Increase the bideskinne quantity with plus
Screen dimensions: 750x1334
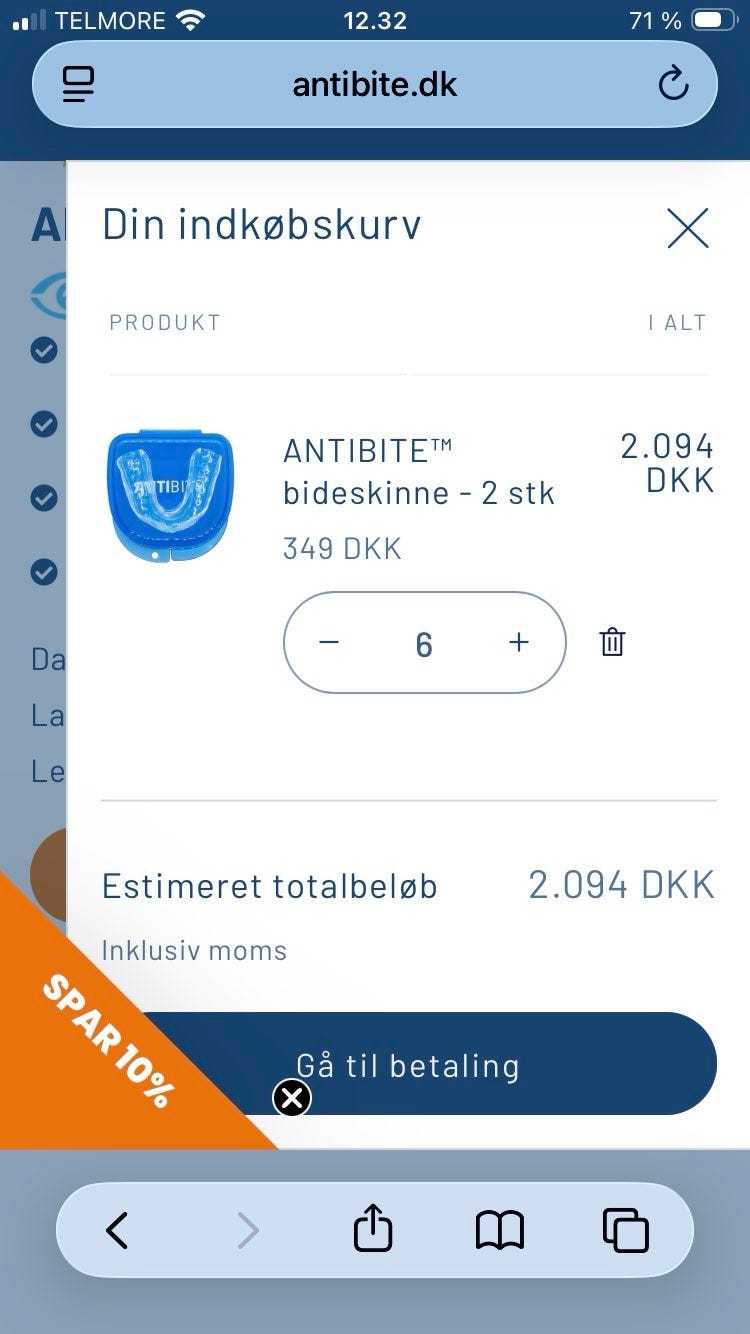(x=519, y=642)
